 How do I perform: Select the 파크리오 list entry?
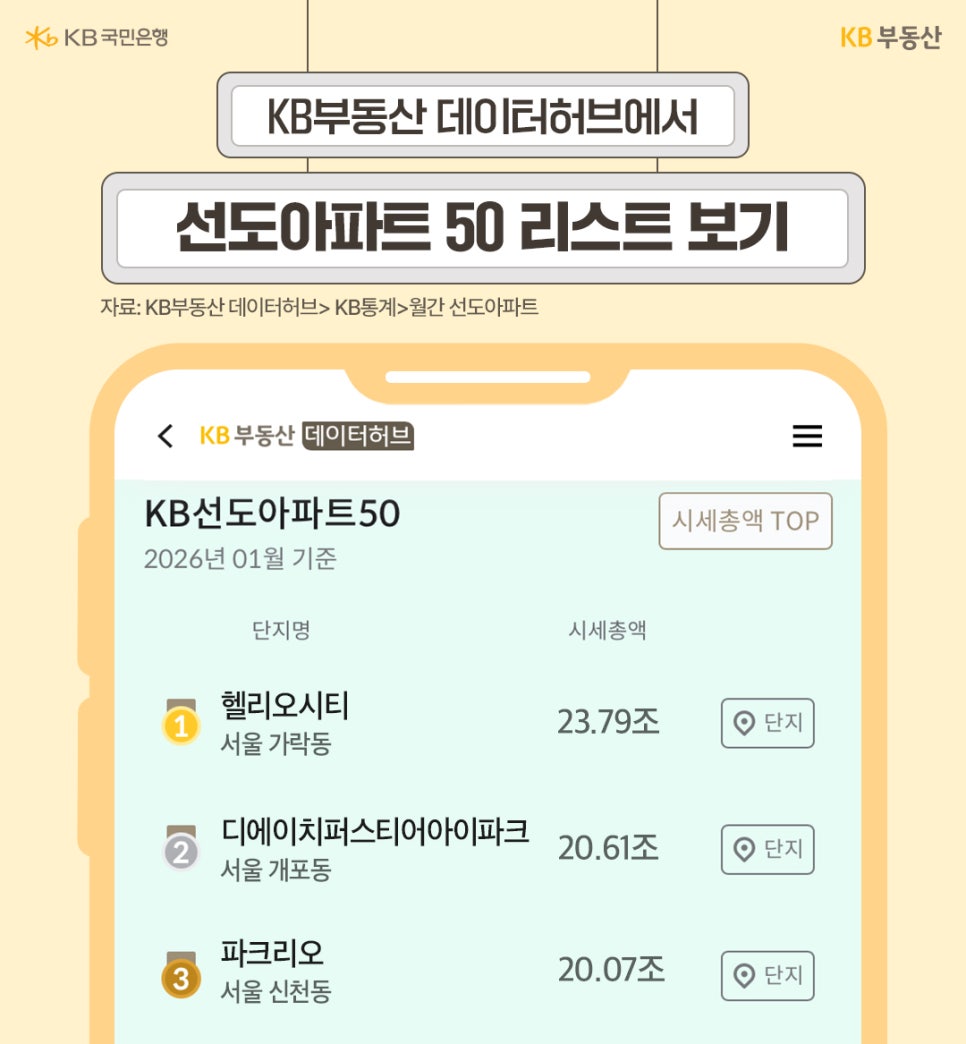tap(271, 956)
